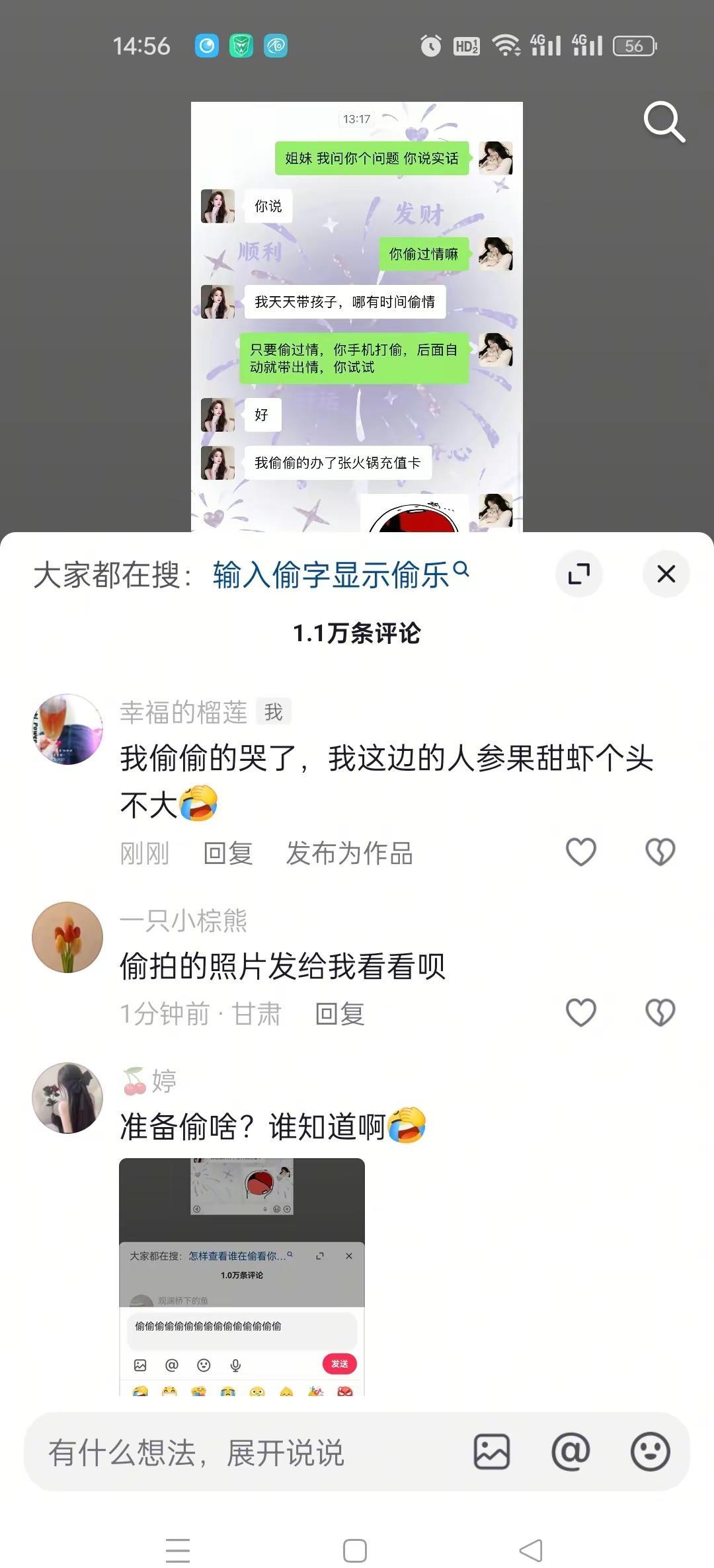The width and height of the screenshot is (714, 1568).
Task: Expand the comment panel to fullscreen
Action: [580, 574]
